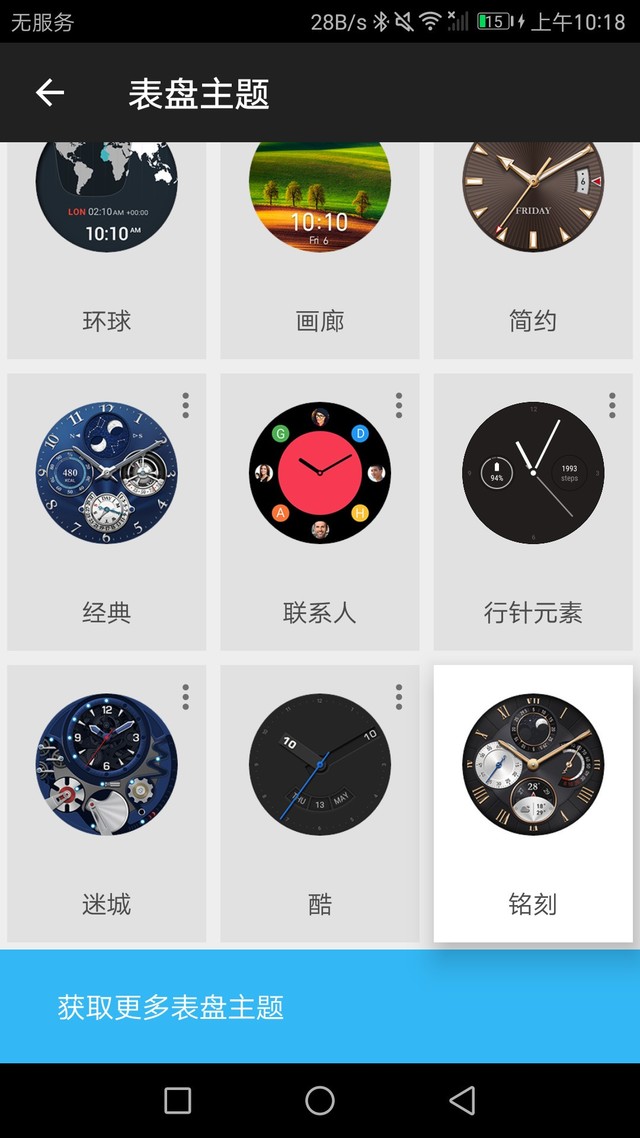Viewport: 640px width, 1138px height.
Task: Tap the 铭刻 watch face
Action: click(x=533, y=790)
